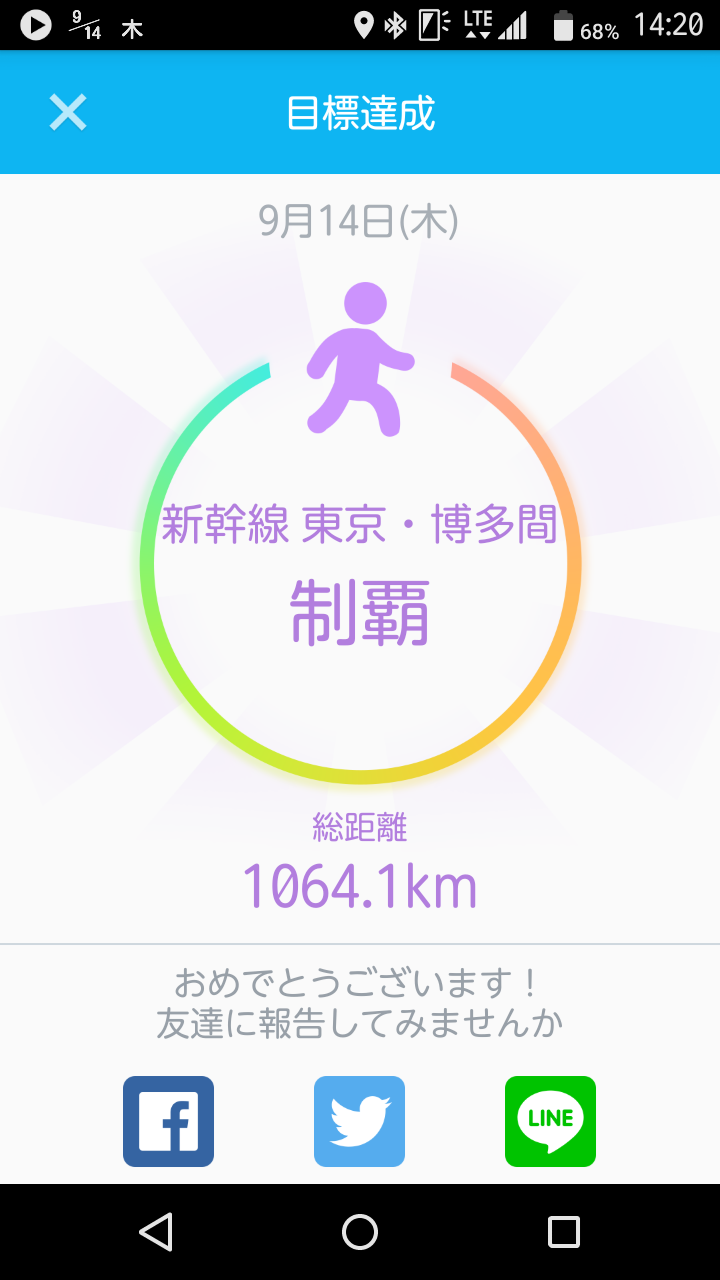Open recent apps from the navigation bar
The height and width of the screenshot is (1280, 720).
tap(563, 1232)
